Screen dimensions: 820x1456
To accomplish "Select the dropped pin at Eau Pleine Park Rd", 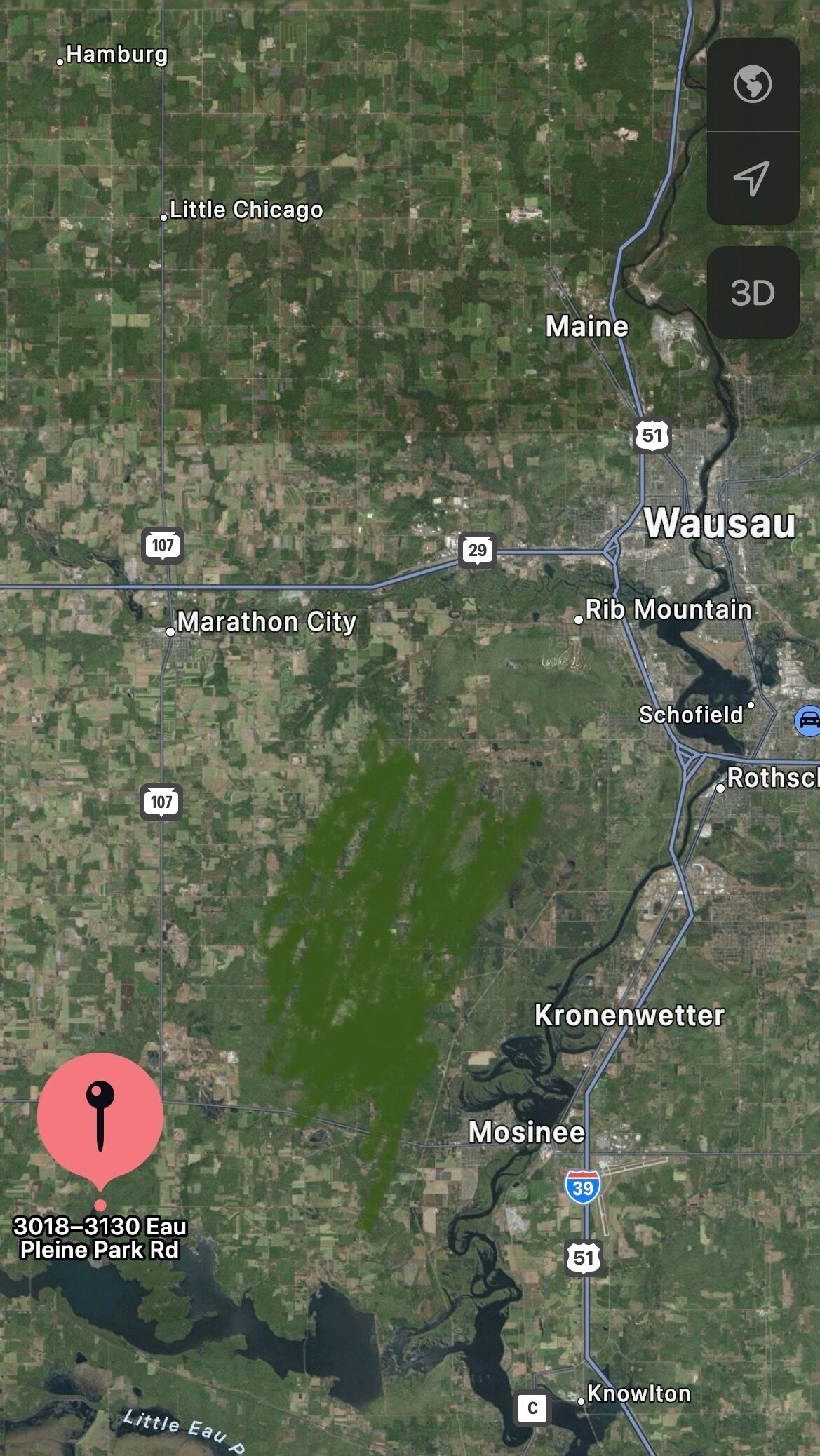I will point(100,1115).
